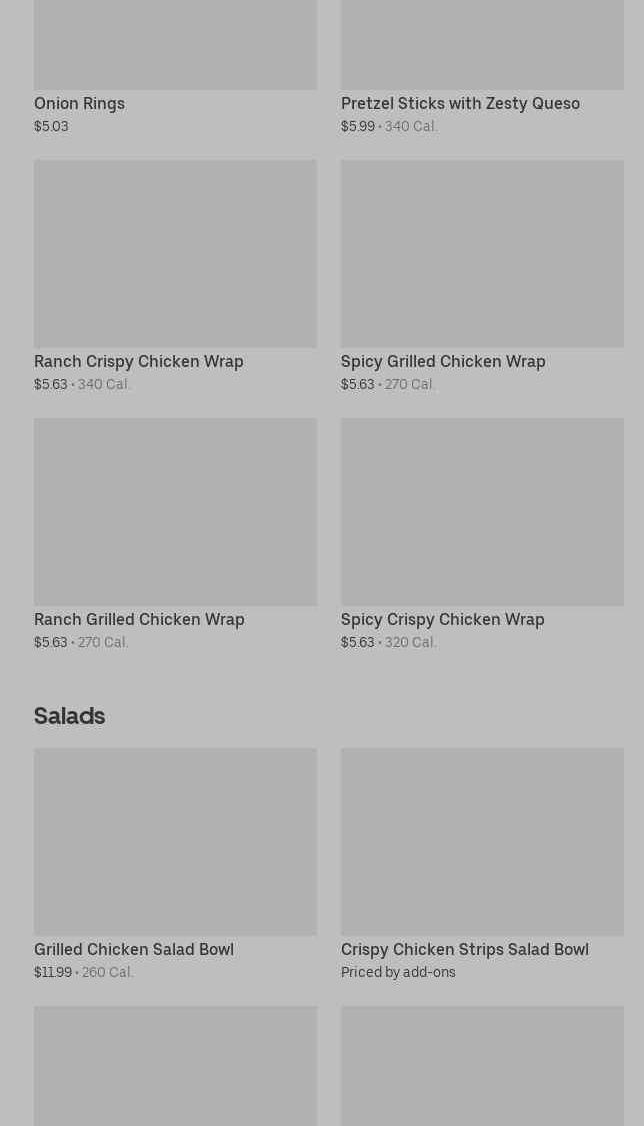This screenshot has width=644, height=1126.
Task: Select Pretzel Sticks with Zesty Queso
Action: pyautogui.click(x=481, y=60)
